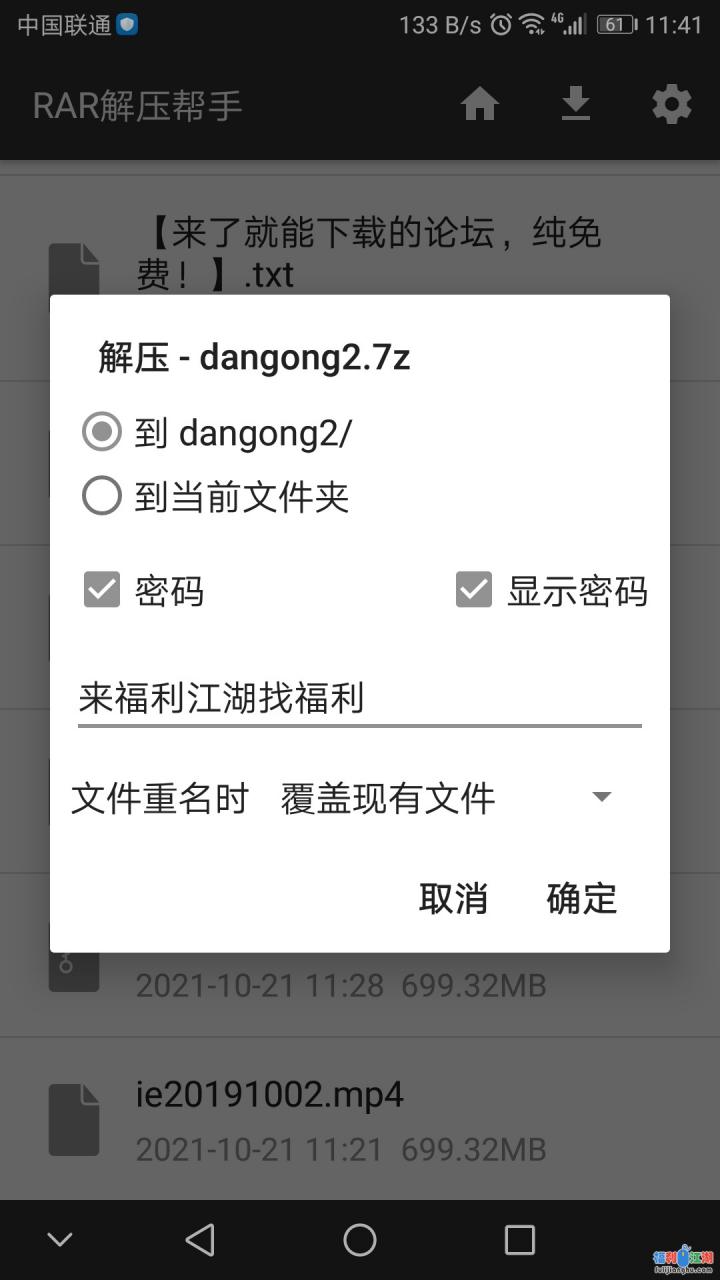Confirm extraction with 确定
Viewport: 720px width, 1280px height.
point(581,898)
